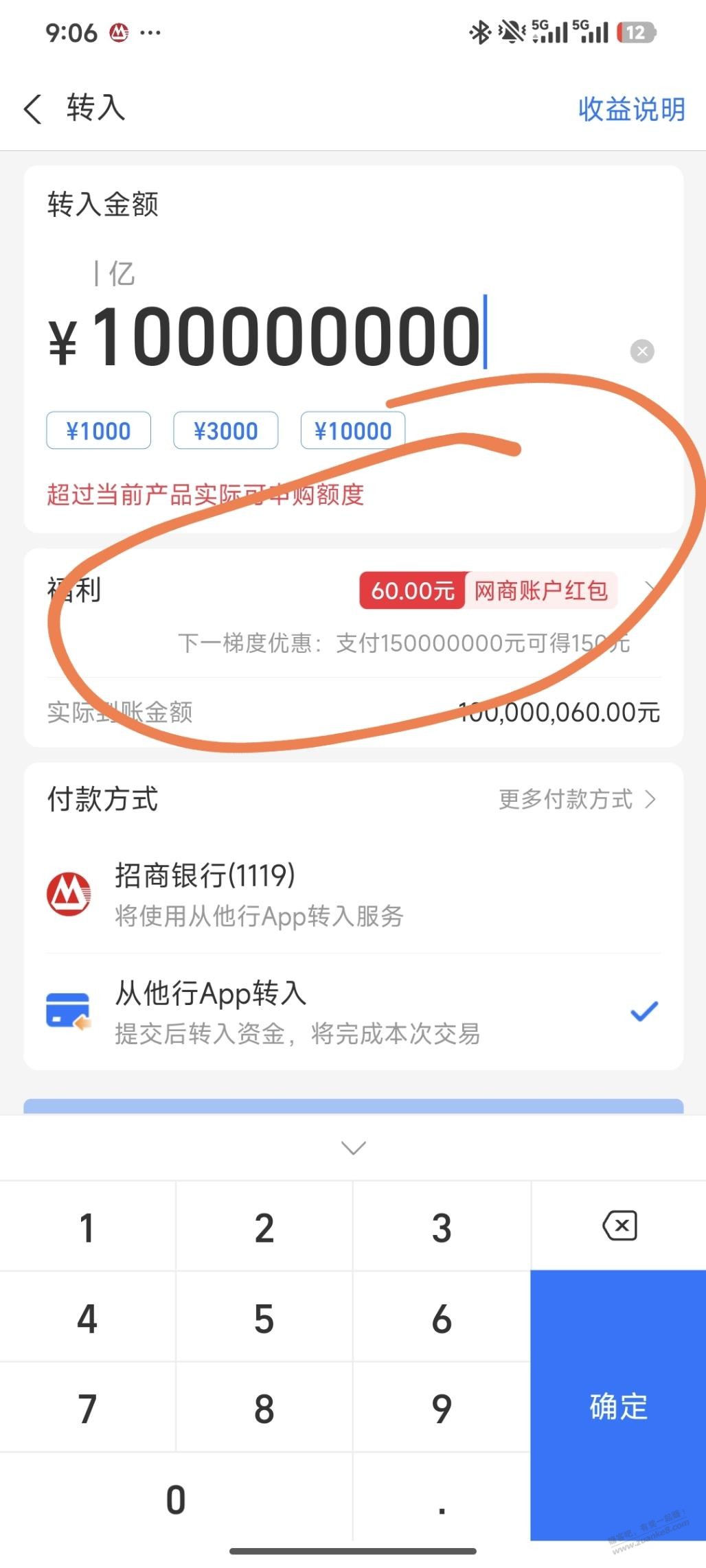This screenshot has height=1568, width=706.
Task: Go back from the 转入 page
Action: coord(33,109)
